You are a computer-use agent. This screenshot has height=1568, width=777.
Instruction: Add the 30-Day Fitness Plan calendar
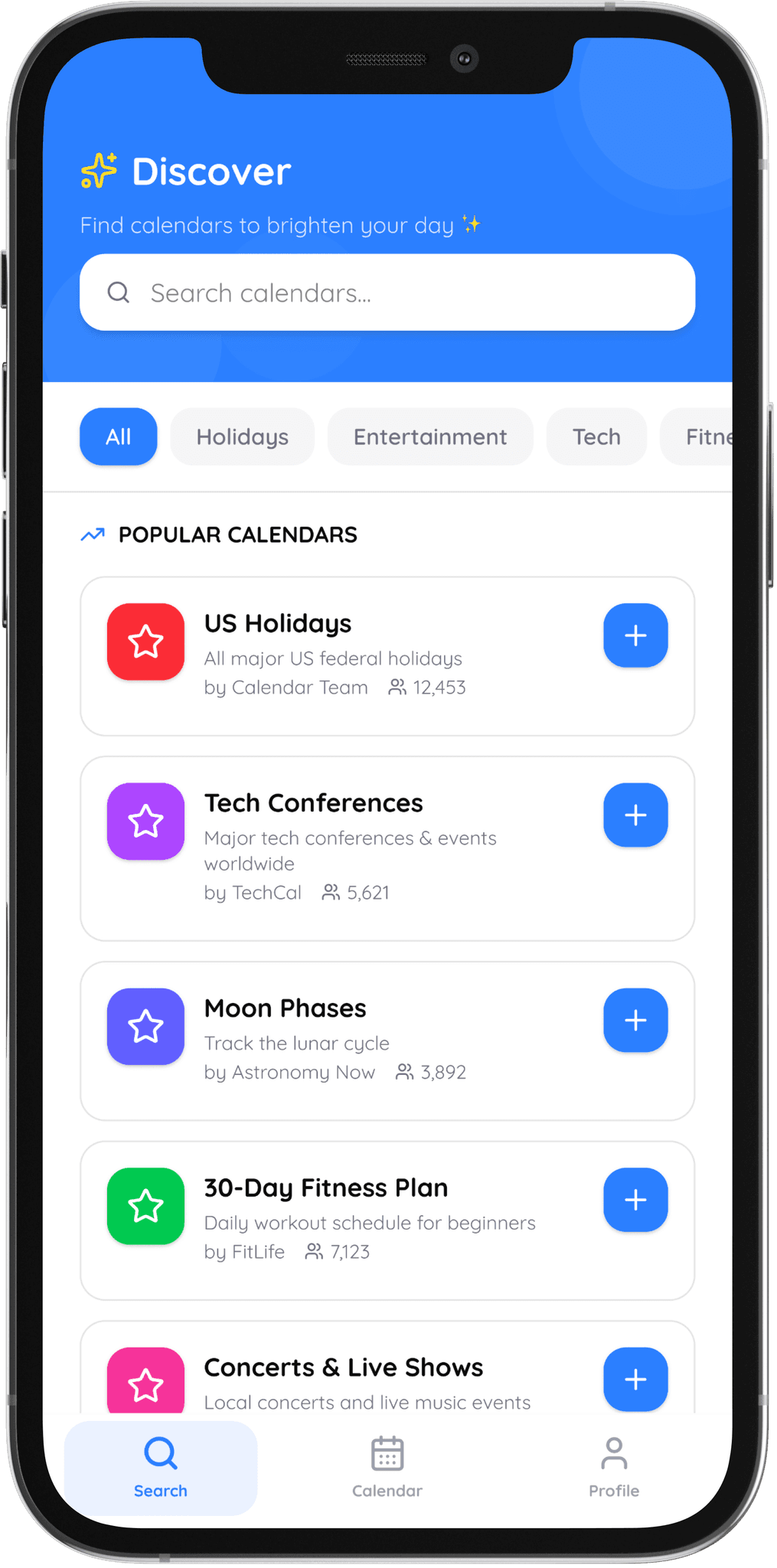[x=635, y=1200]
